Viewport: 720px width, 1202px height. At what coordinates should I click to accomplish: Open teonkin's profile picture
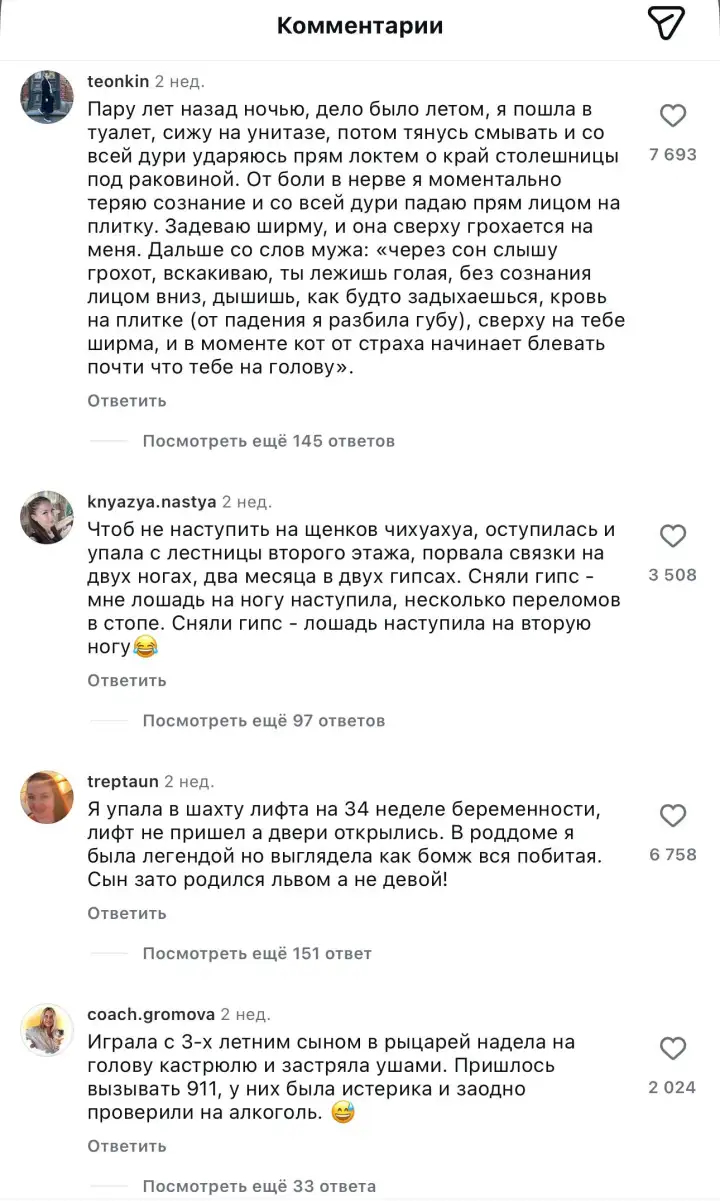coord(47,97)
